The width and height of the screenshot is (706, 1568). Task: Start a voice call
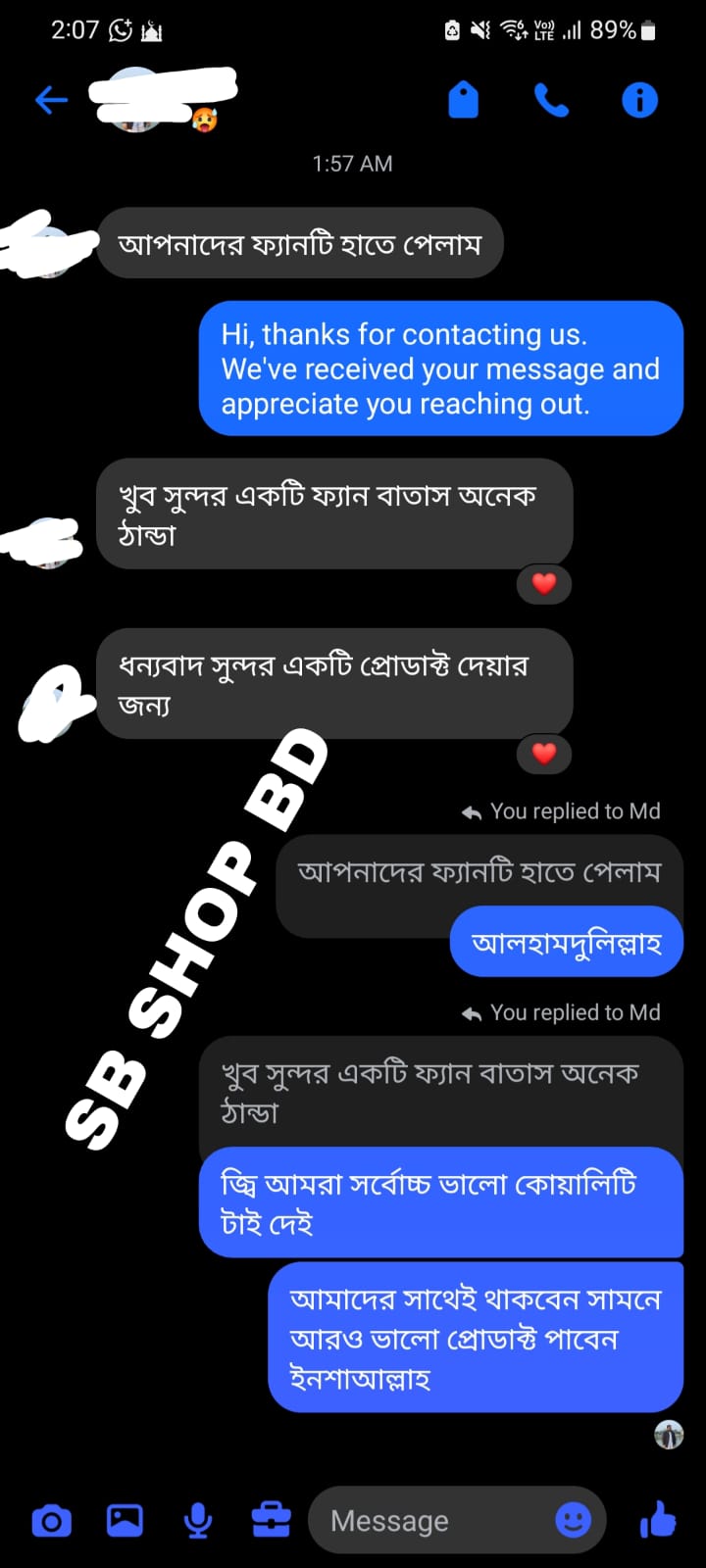551,100
